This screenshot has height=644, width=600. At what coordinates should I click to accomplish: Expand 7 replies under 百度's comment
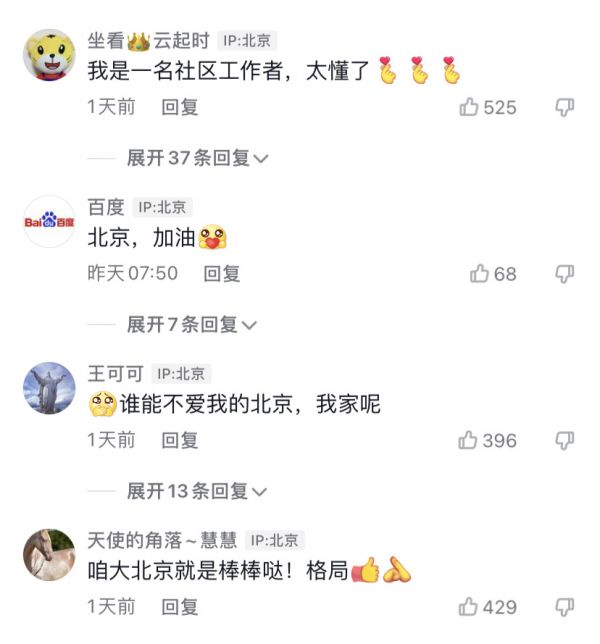191,324
